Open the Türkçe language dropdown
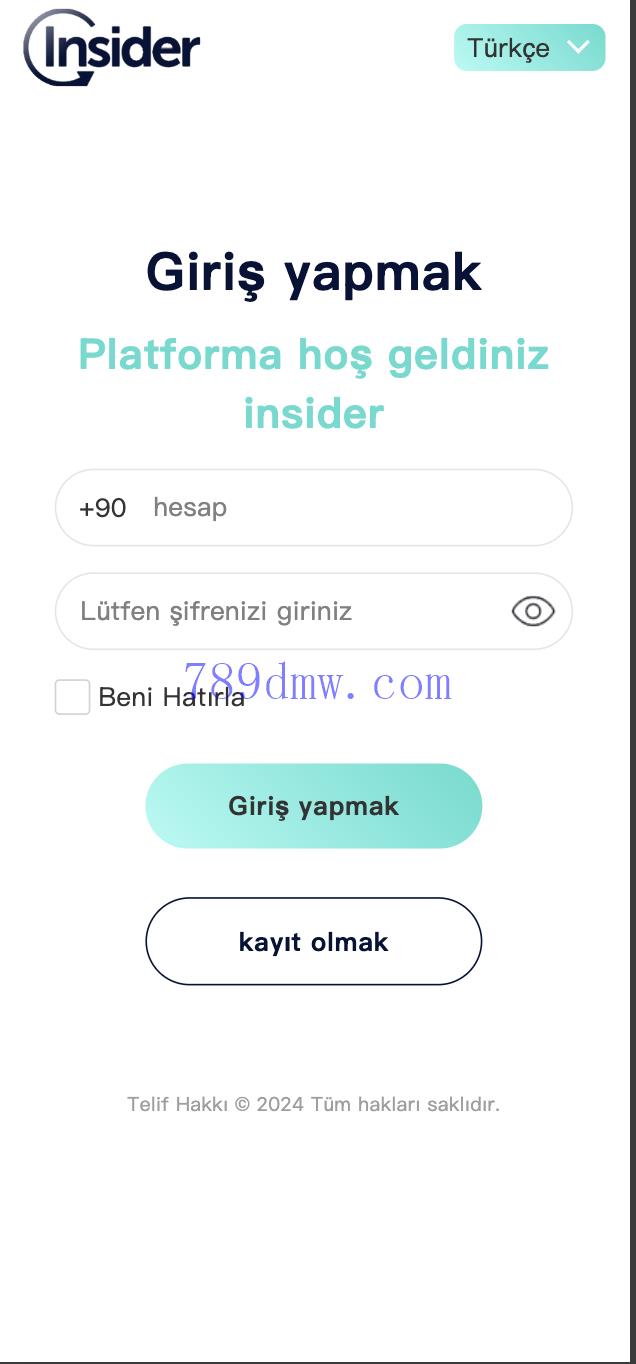This screenshot has height=1364, width=636. (x=529, y=48)
